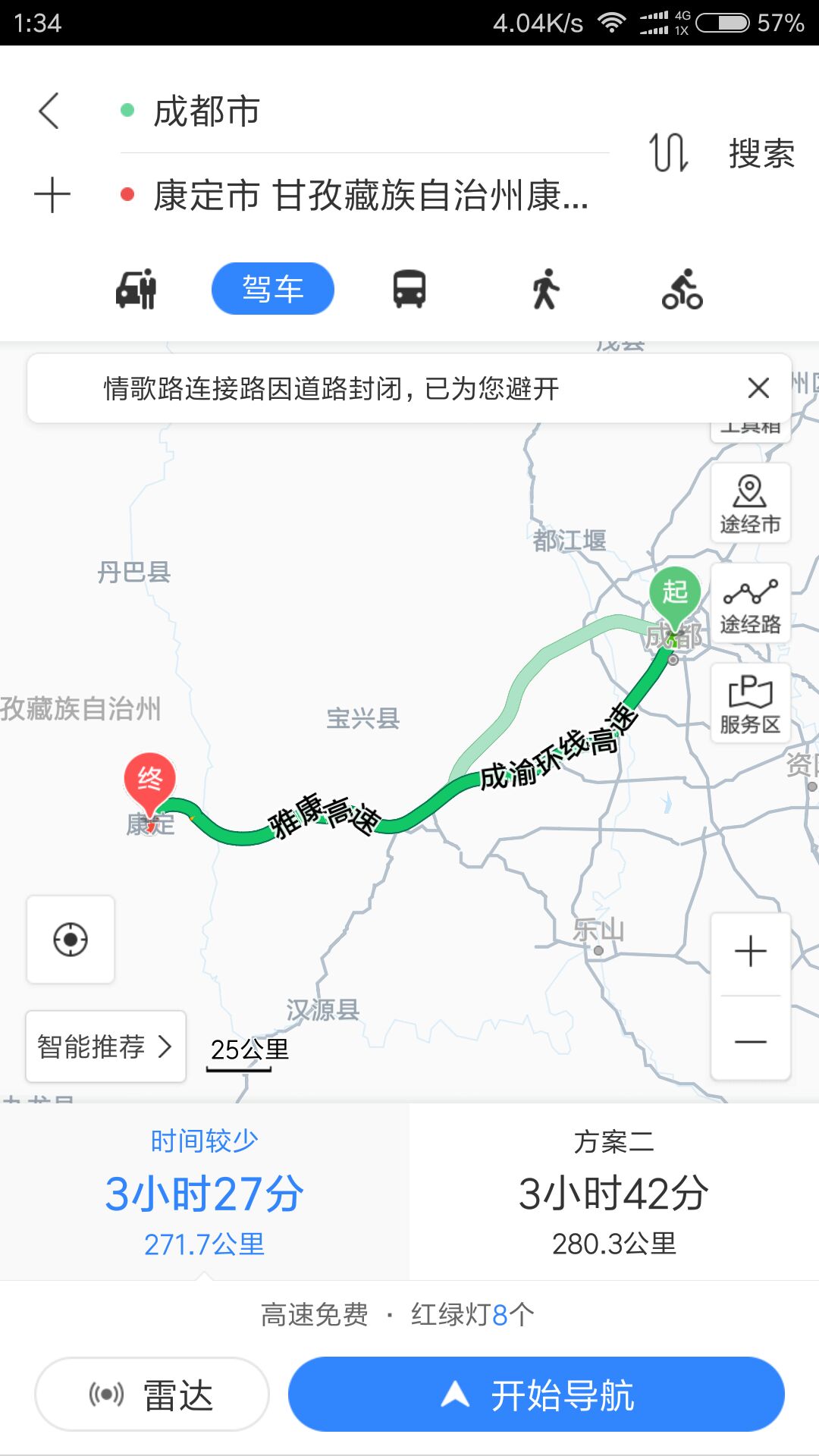Add a waypoint with the plus icon
Viewport: 819px width, 1456px height.
[x=52, y=196]
